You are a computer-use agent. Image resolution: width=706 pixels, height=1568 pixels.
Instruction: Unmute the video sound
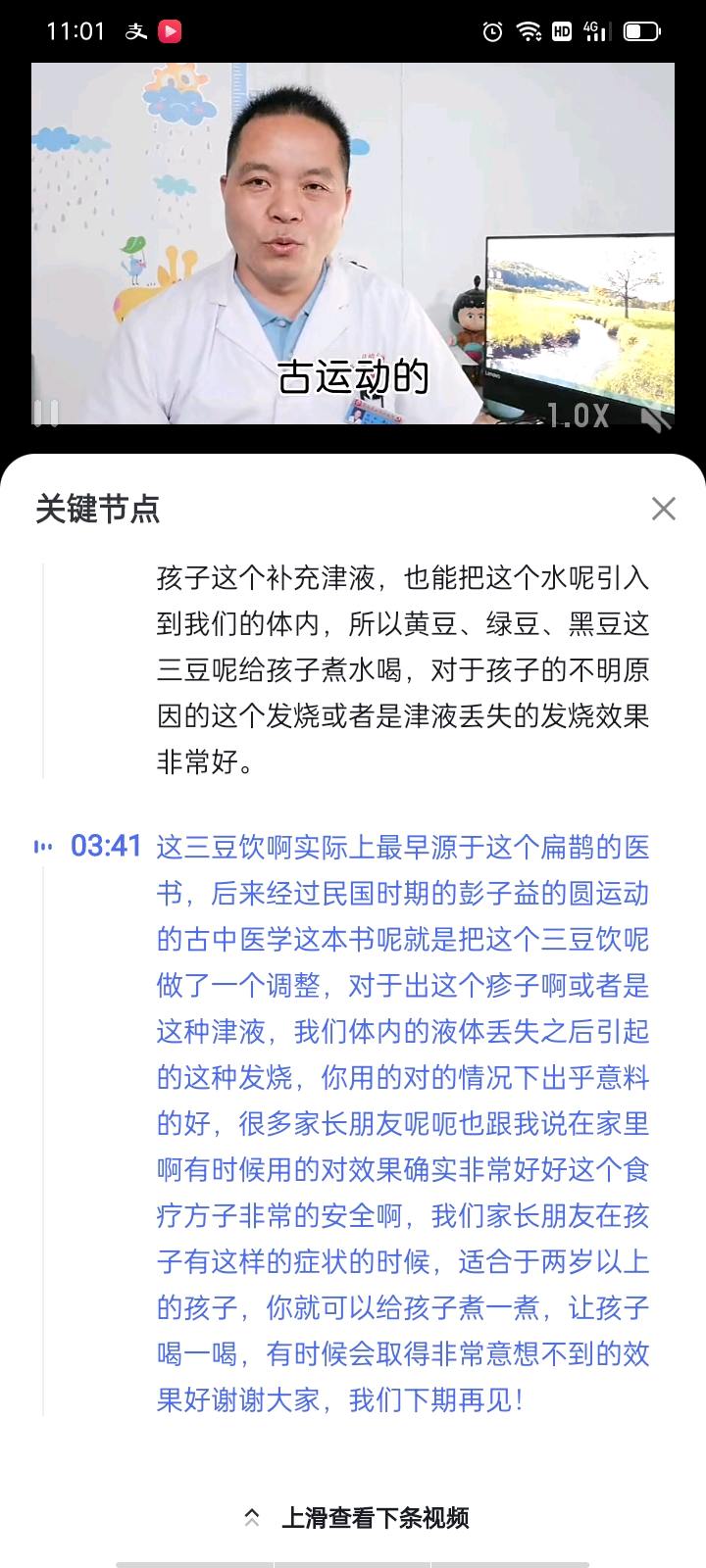tap(655, 418)
